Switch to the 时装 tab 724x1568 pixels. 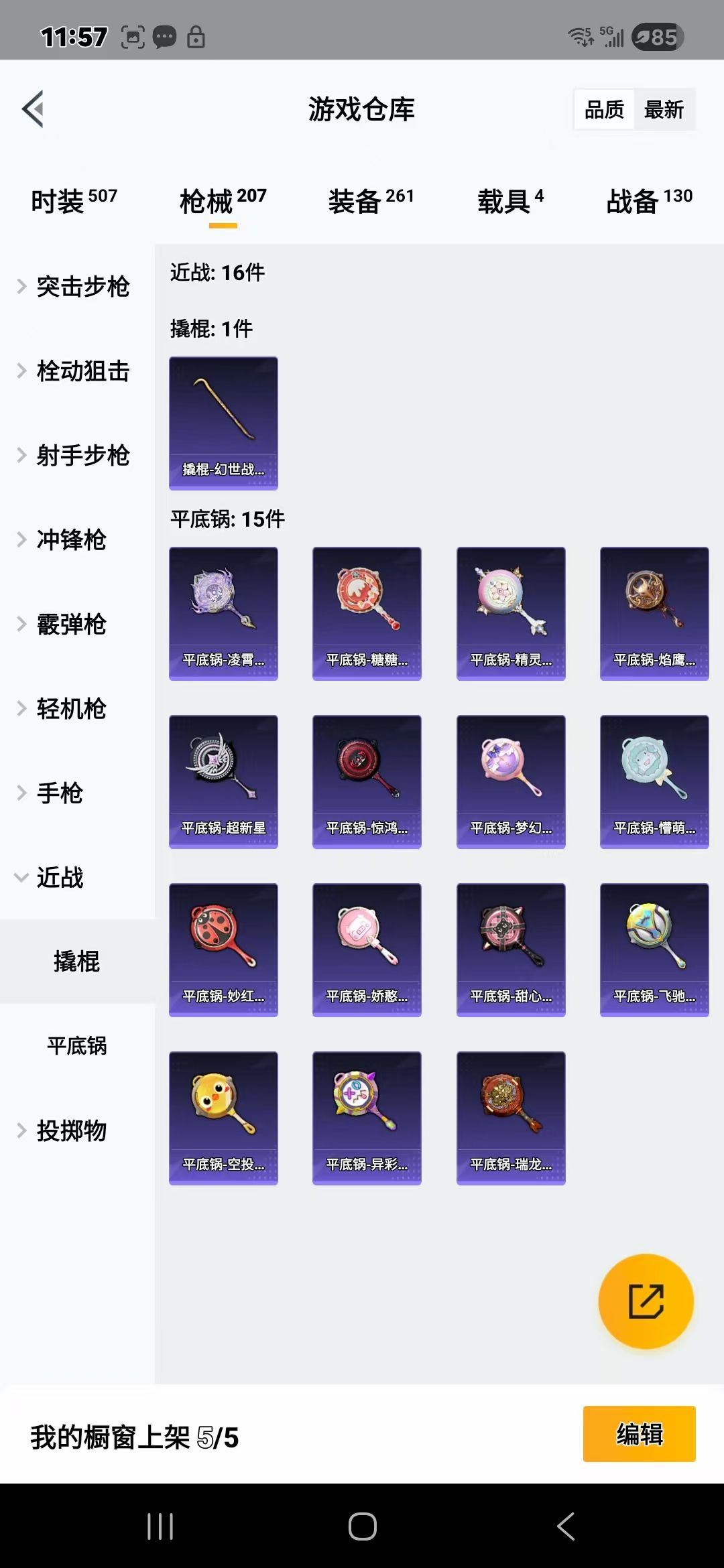74,200
